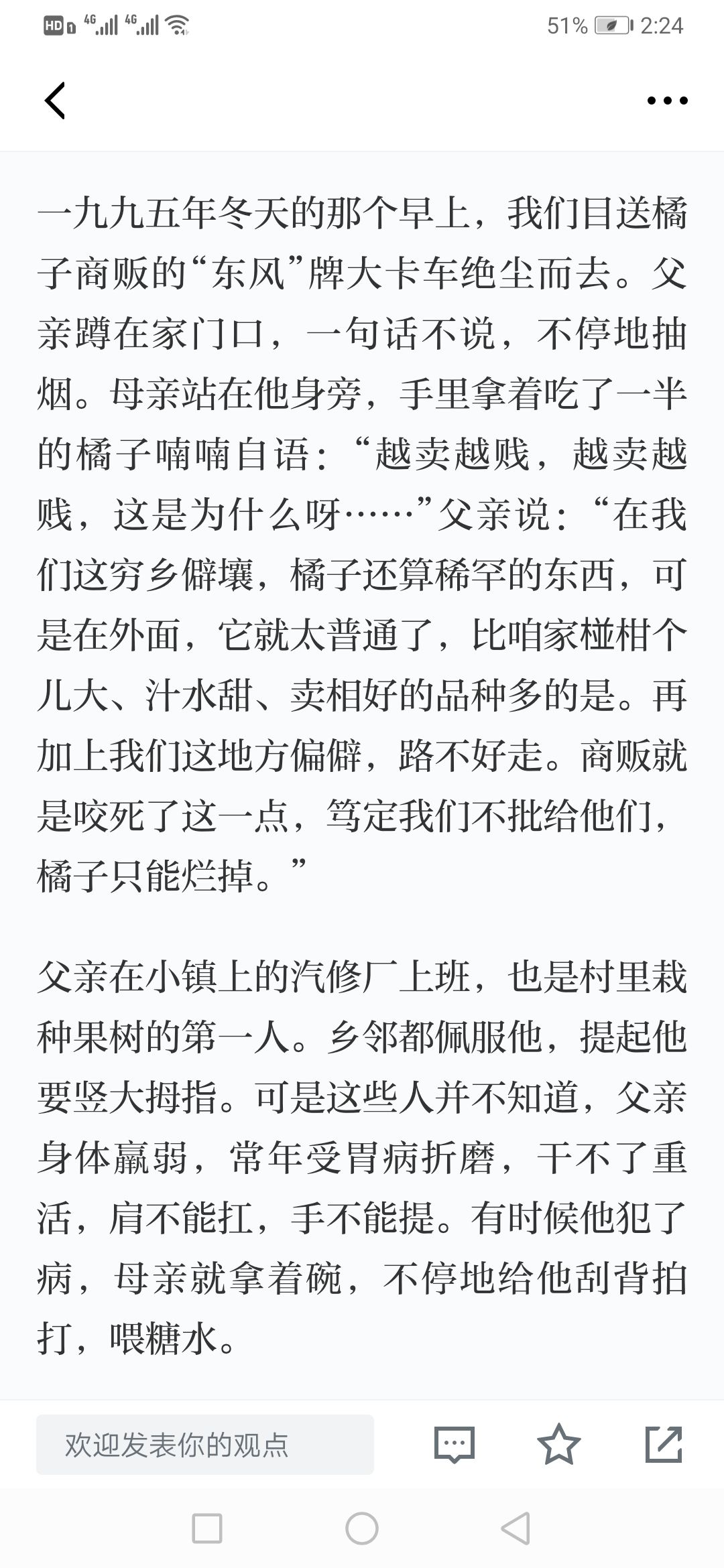
Task: Favorite this article with the star
Action: coord(558,1445)
